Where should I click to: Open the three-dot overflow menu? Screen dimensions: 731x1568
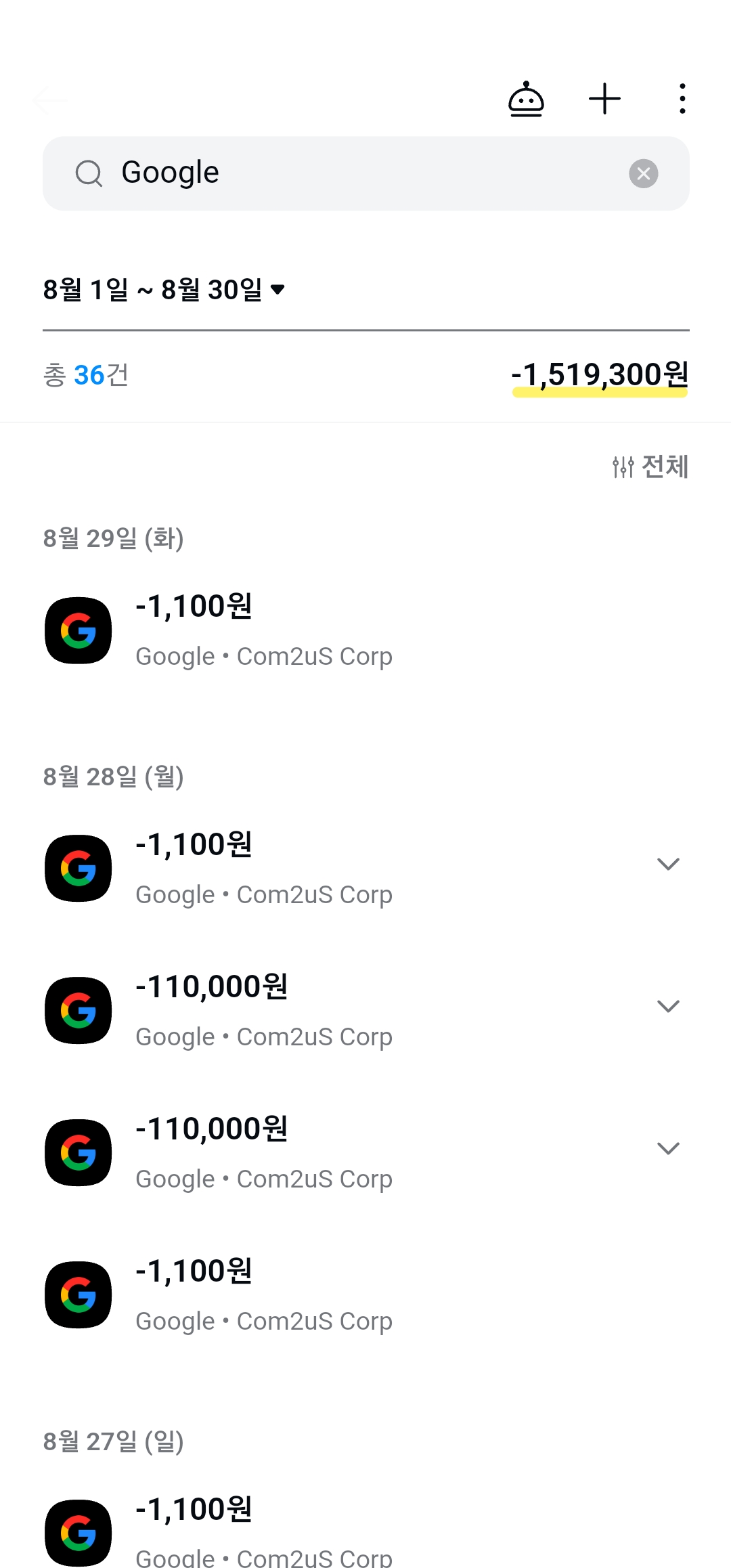(682, 100)
